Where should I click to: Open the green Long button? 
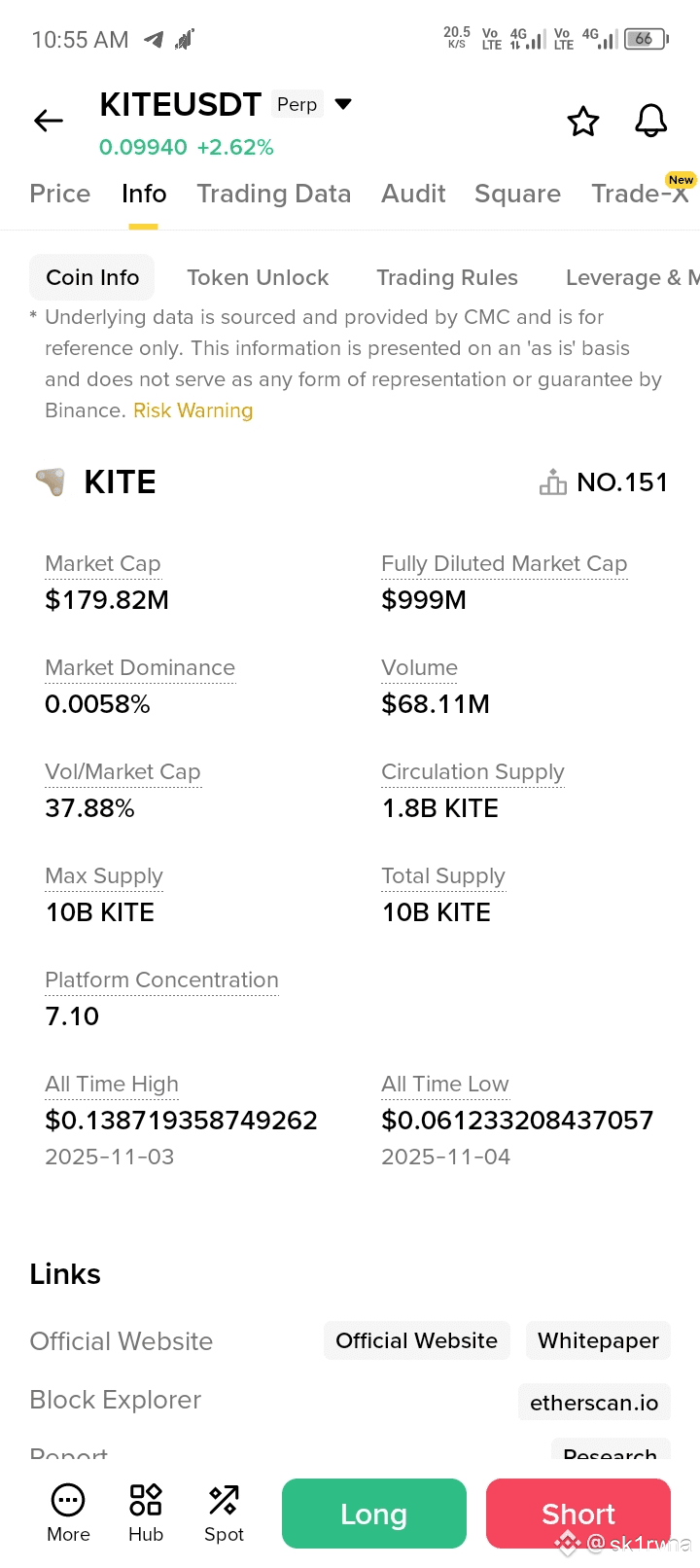373,1514
